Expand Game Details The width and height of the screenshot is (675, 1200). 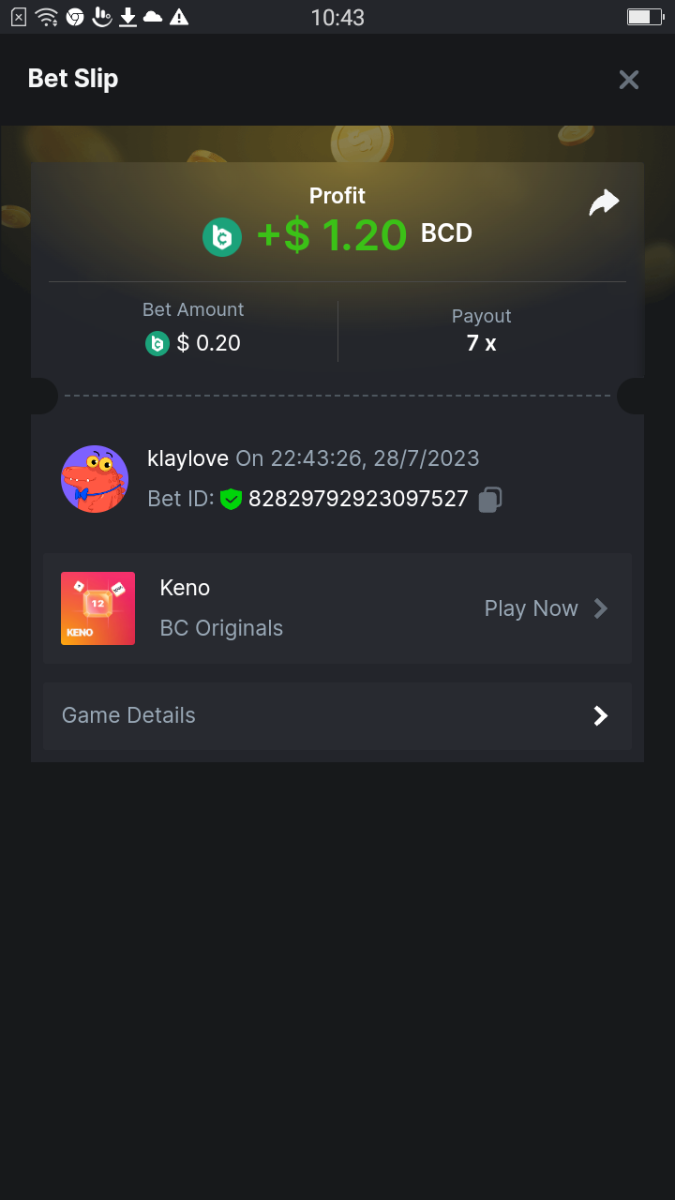tap(337, 716)
